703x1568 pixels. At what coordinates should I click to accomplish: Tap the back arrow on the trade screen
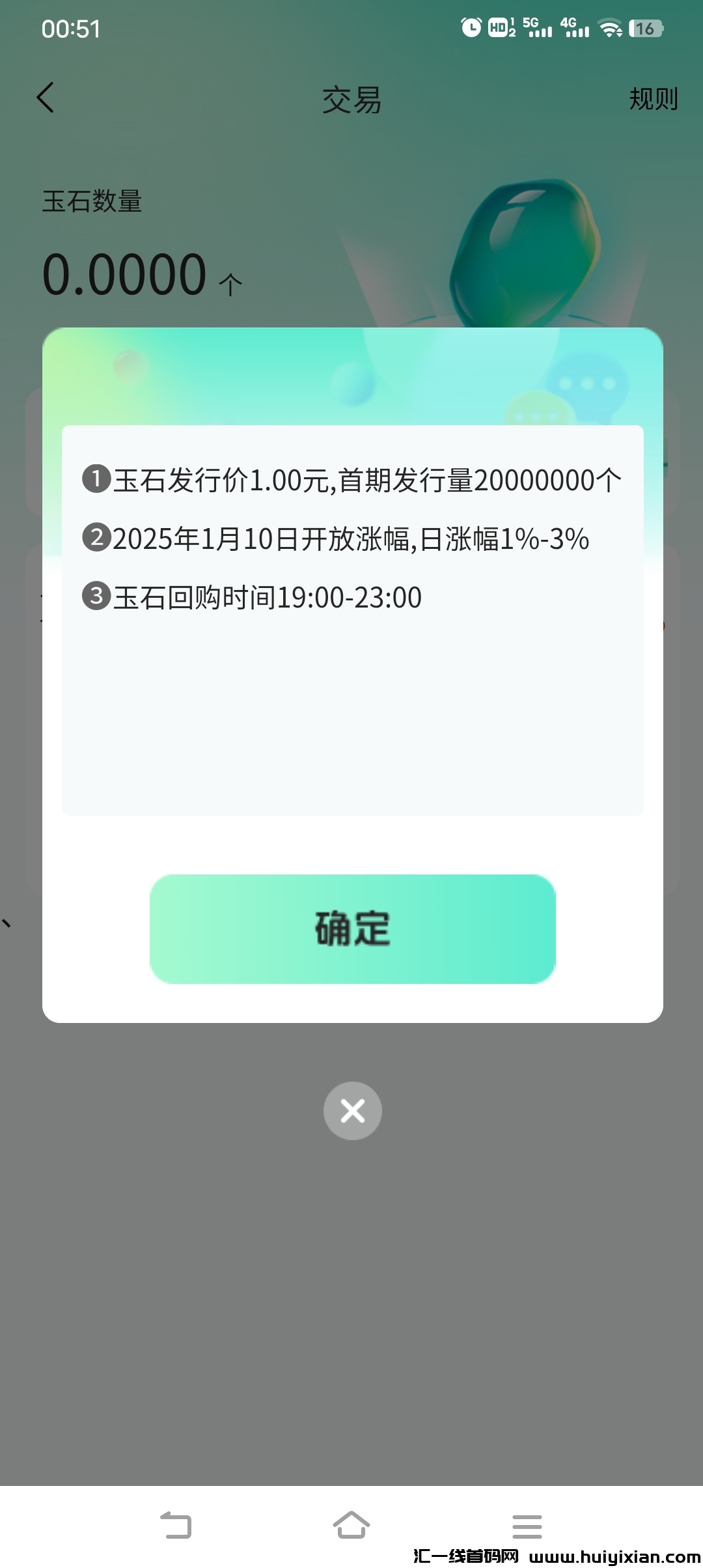46,98
